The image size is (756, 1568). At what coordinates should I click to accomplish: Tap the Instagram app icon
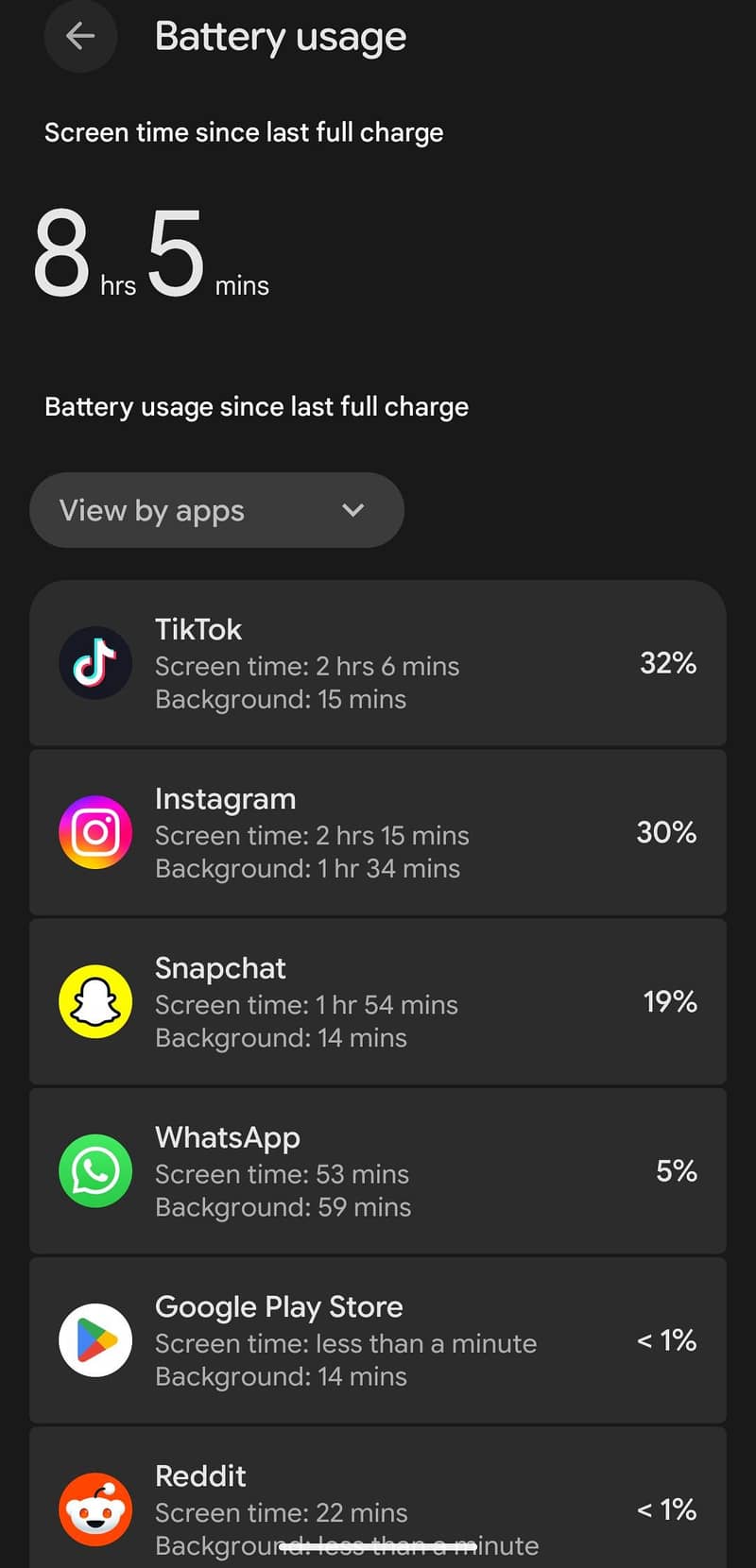pos(95,832)
